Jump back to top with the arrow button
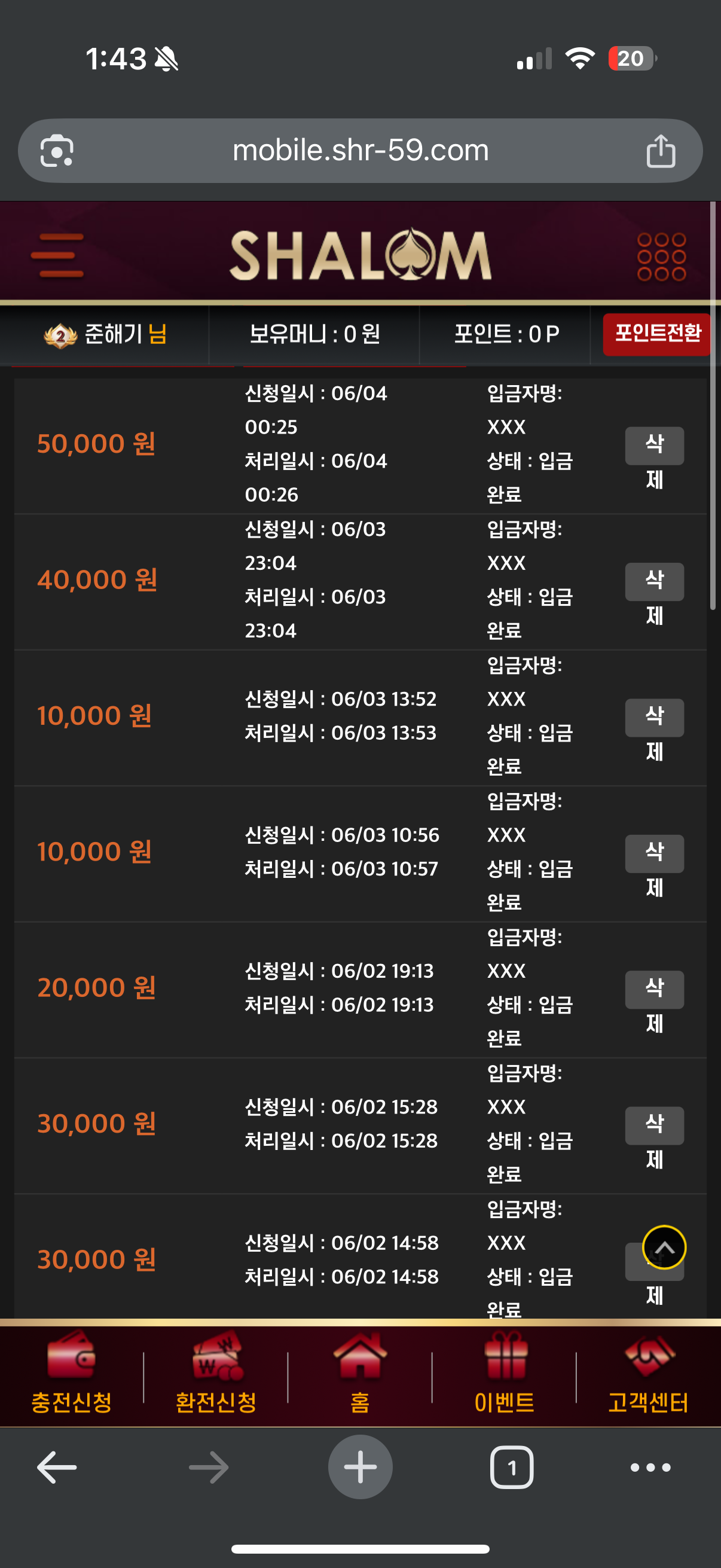The image size is (721, 1568). coord(664,1247)
